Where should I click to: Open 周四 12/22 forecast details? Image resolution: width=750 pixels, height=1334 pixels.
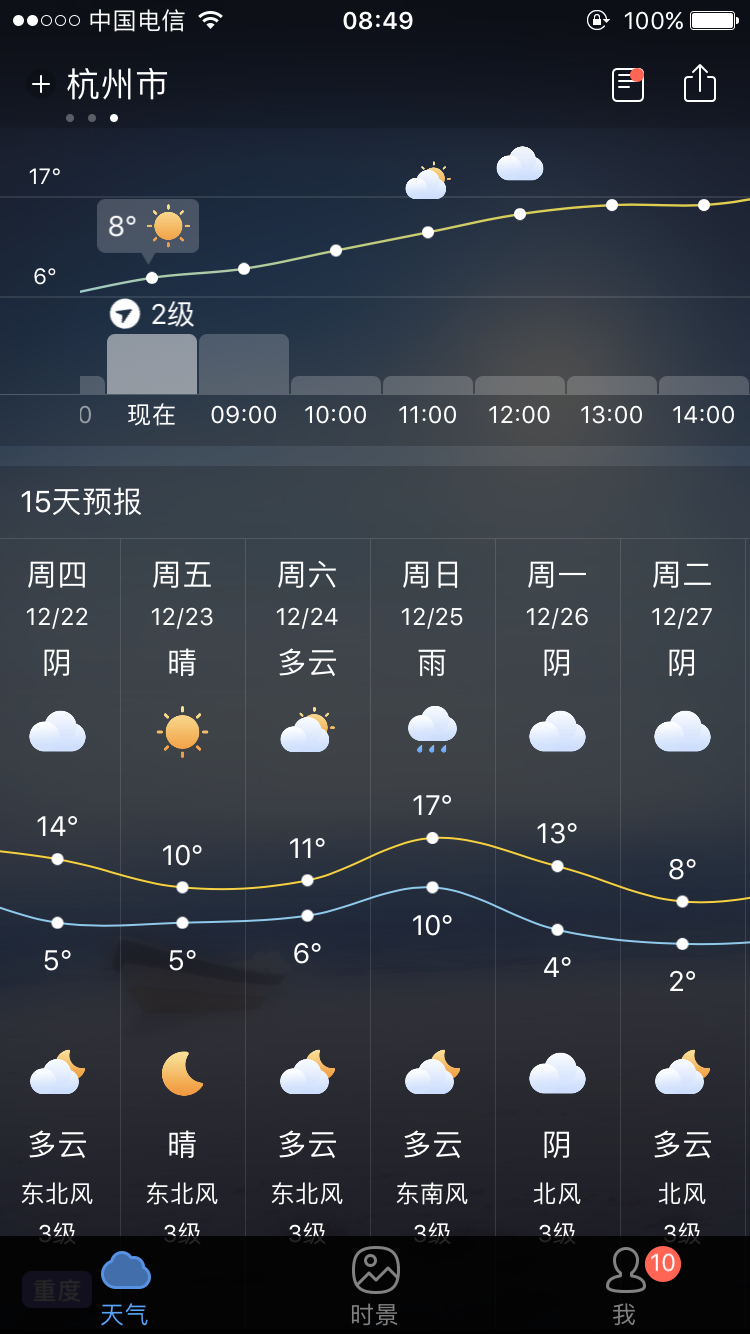(x=58, y=888)
